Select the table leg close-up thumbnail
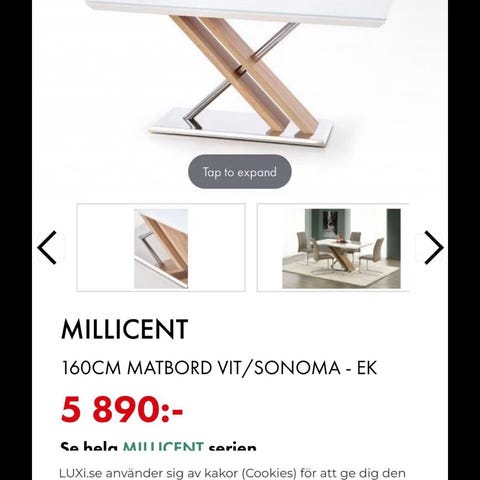Screen dimensions: 480x480 tap(161, 248)
